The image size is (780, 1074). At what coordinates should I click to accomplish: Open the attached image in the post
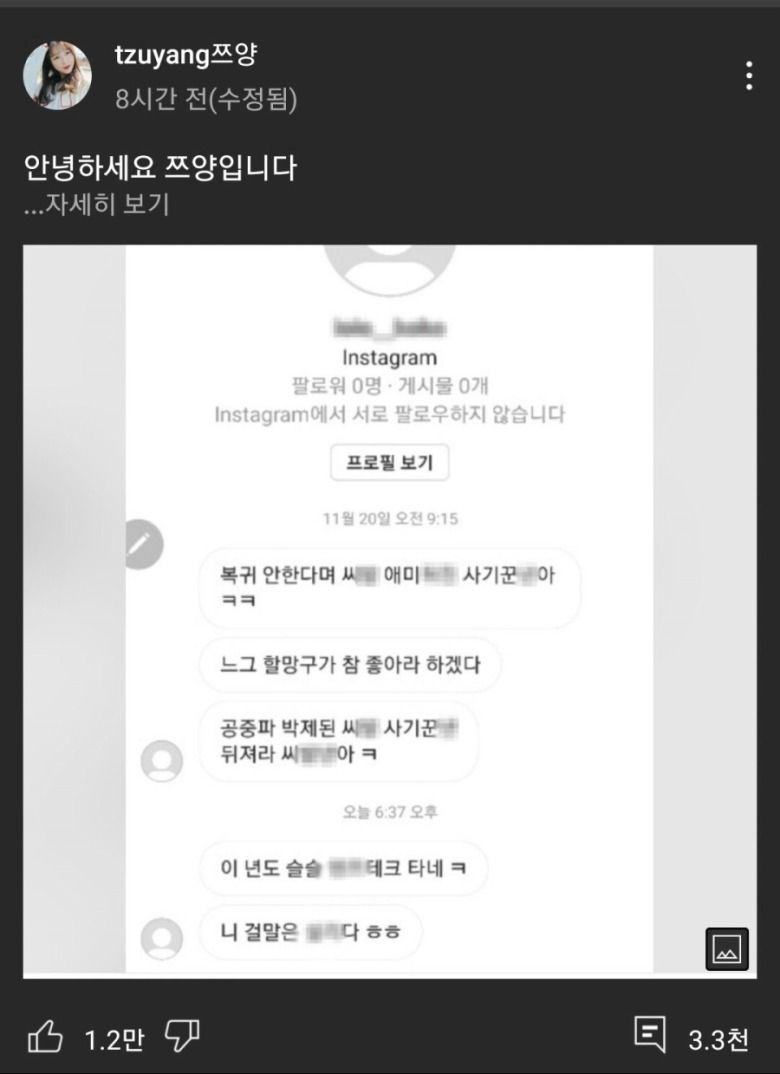point(390,610)
